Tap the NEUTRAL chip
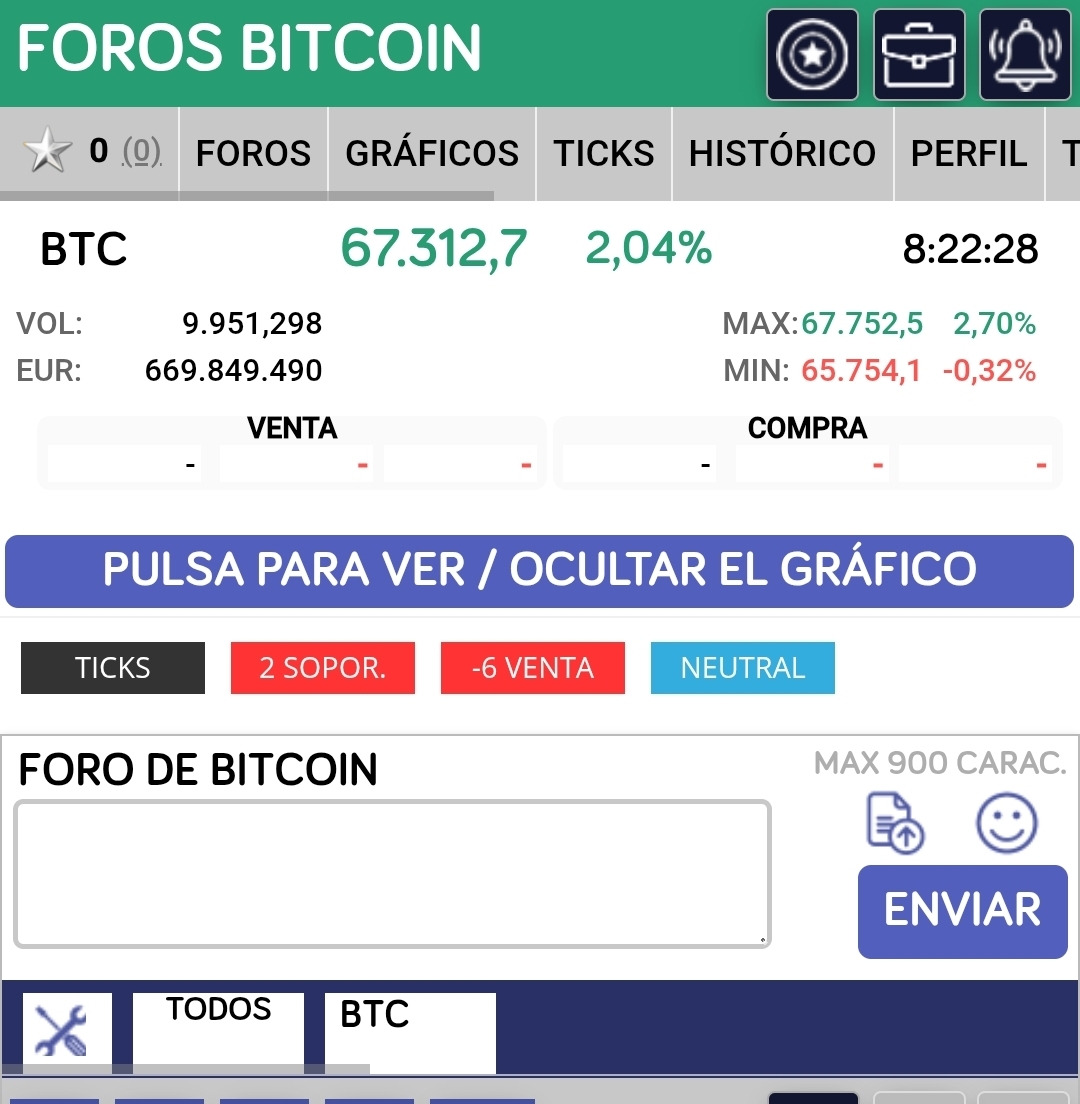1080x1104 pixels. [742, 668]
